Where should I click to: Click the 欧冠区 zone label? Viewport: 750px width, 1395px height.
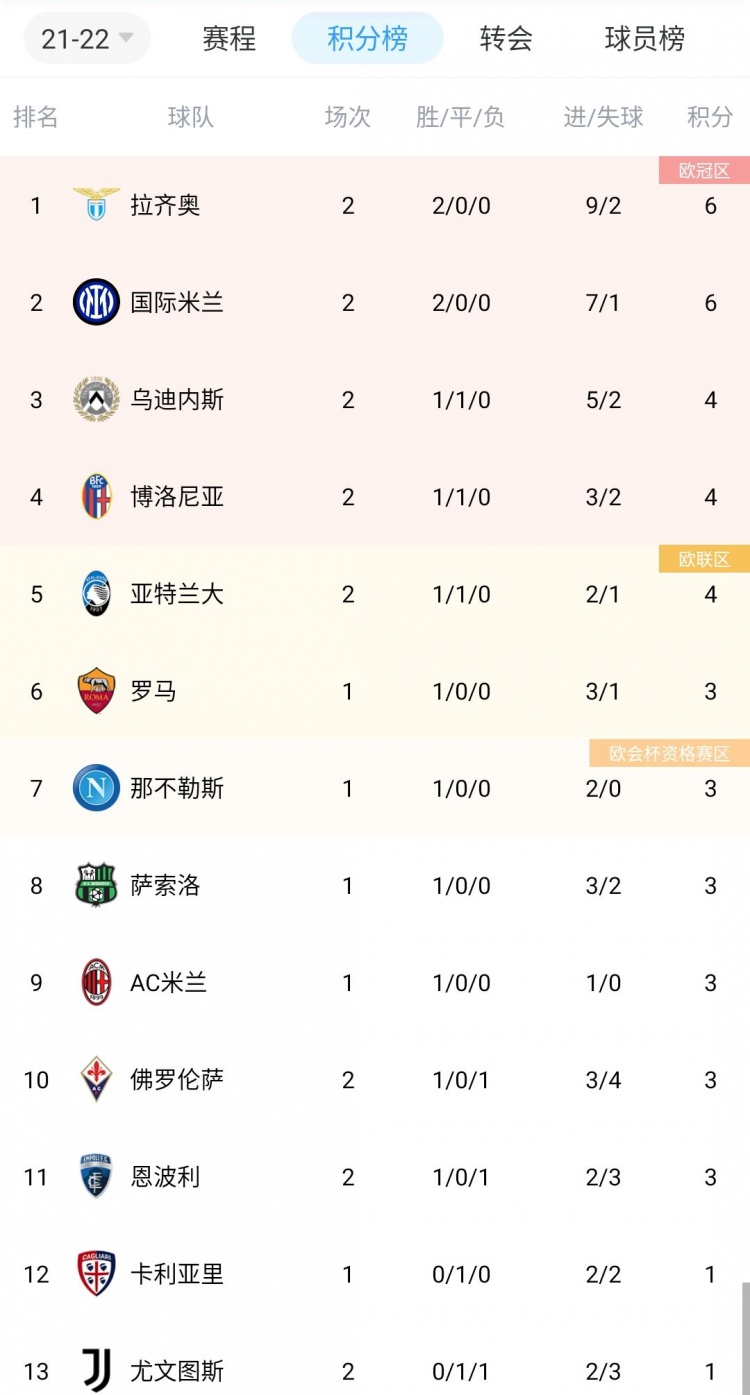[x=703, y=171]
